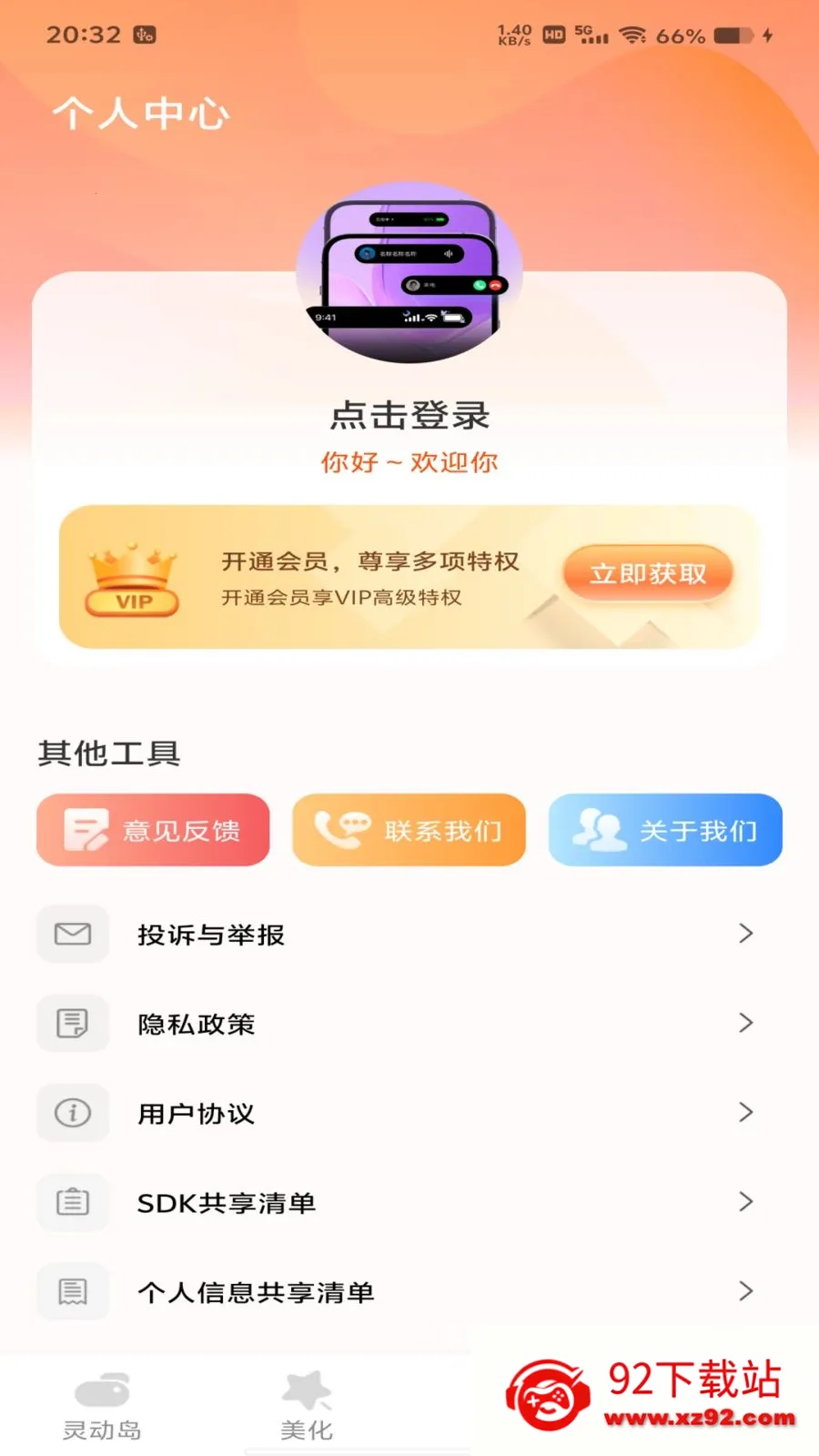
Task: Tap 点击登录 to sign in
Action: coord(409,415)
